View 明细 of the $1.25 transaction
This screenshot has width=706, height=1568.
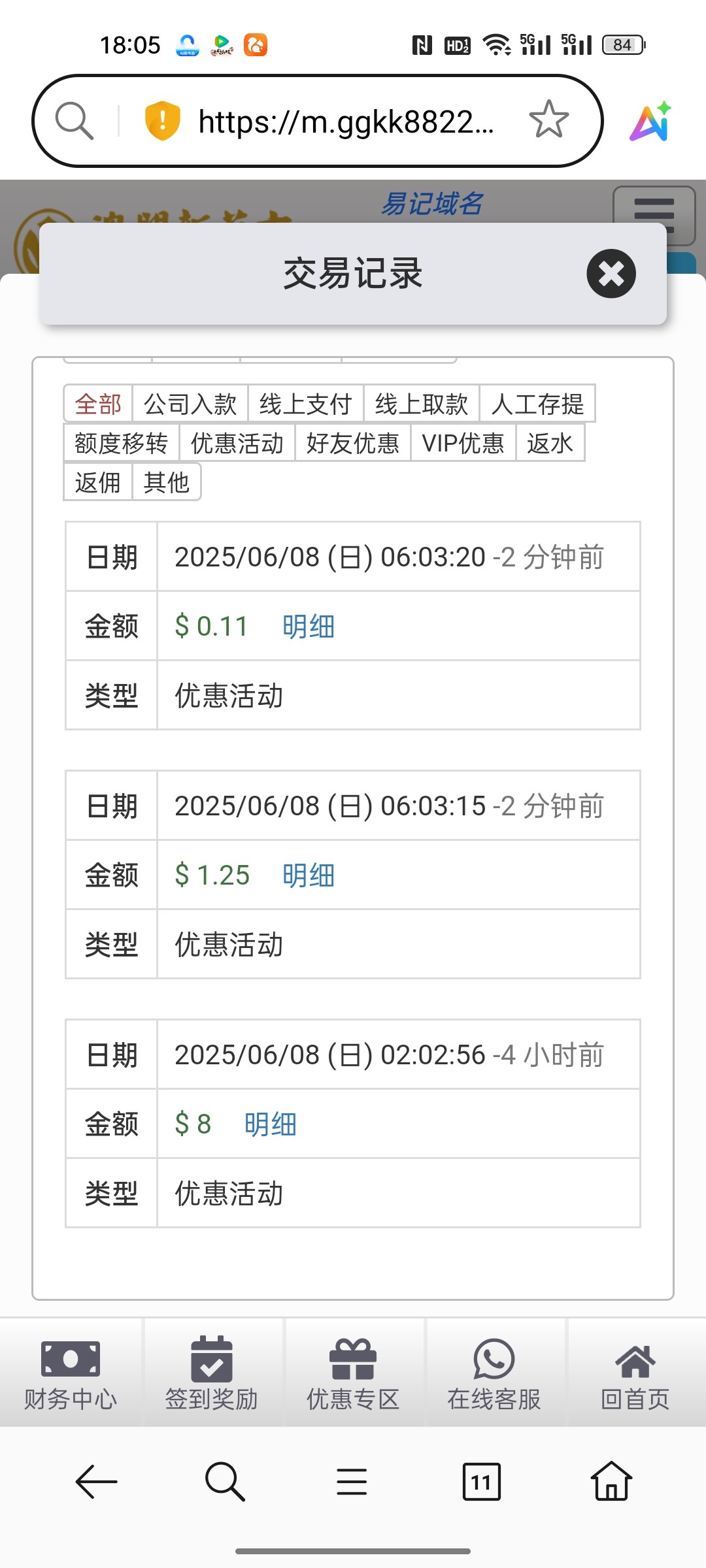click(x=309, y=875)
